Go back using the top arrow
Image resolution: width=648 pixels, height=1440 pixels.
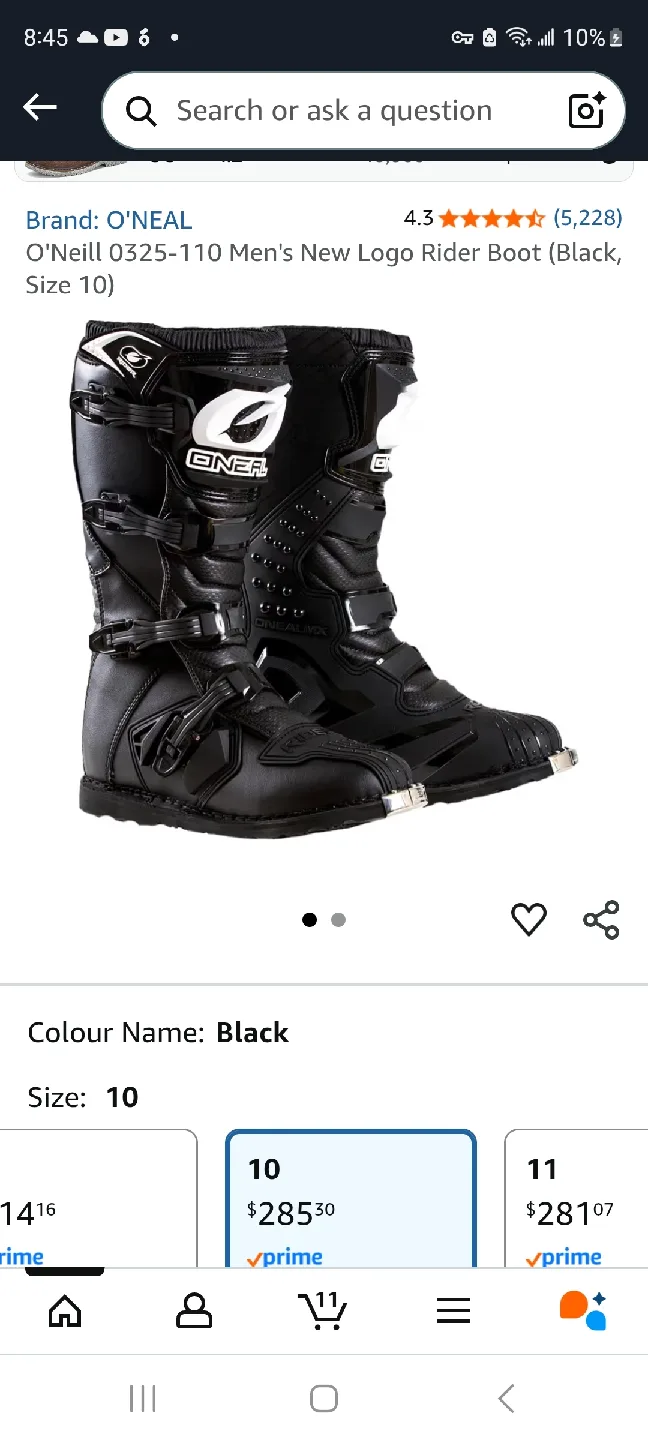pyautogui.click(x=40, y=107)
